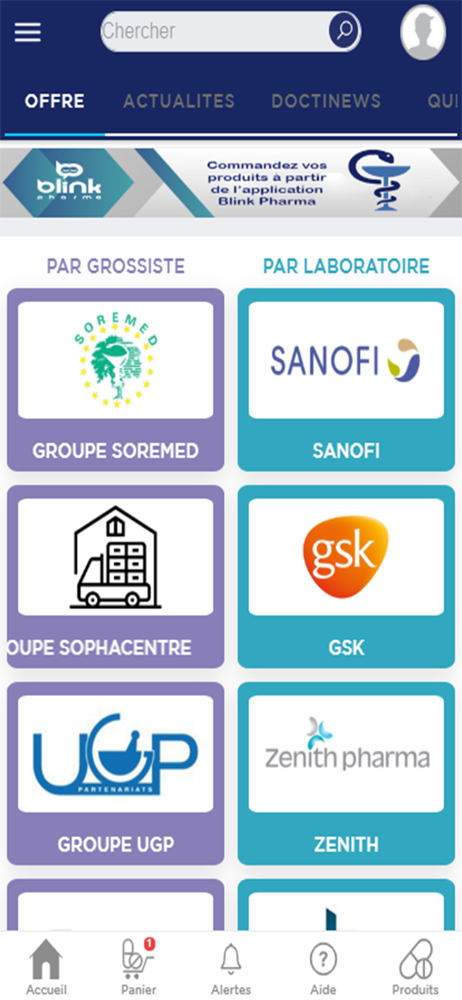Open the GROUPE SOREMED card
Screen dimensions: 462x1000
[116, 380]
